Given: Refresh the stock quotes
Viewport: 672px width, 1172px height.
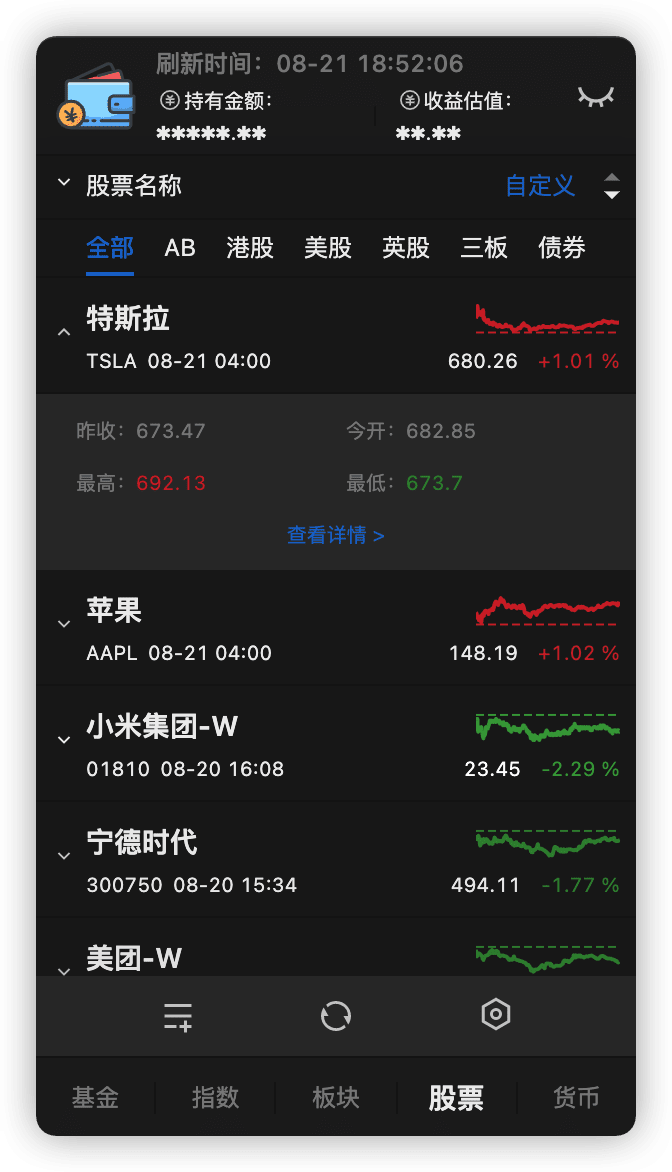Looking at the screenshot, I should pyautogui.click(x=336, y=1016).
